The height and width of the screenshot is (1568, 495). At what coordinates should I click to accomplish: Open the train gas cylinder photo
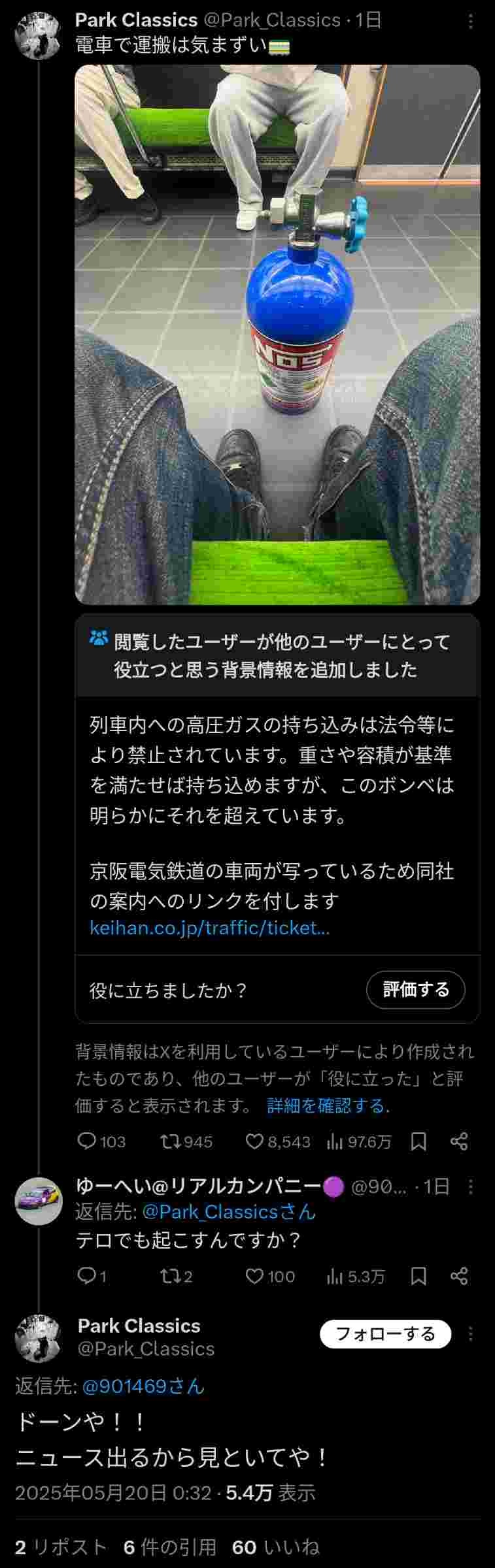tap(277, 334)
